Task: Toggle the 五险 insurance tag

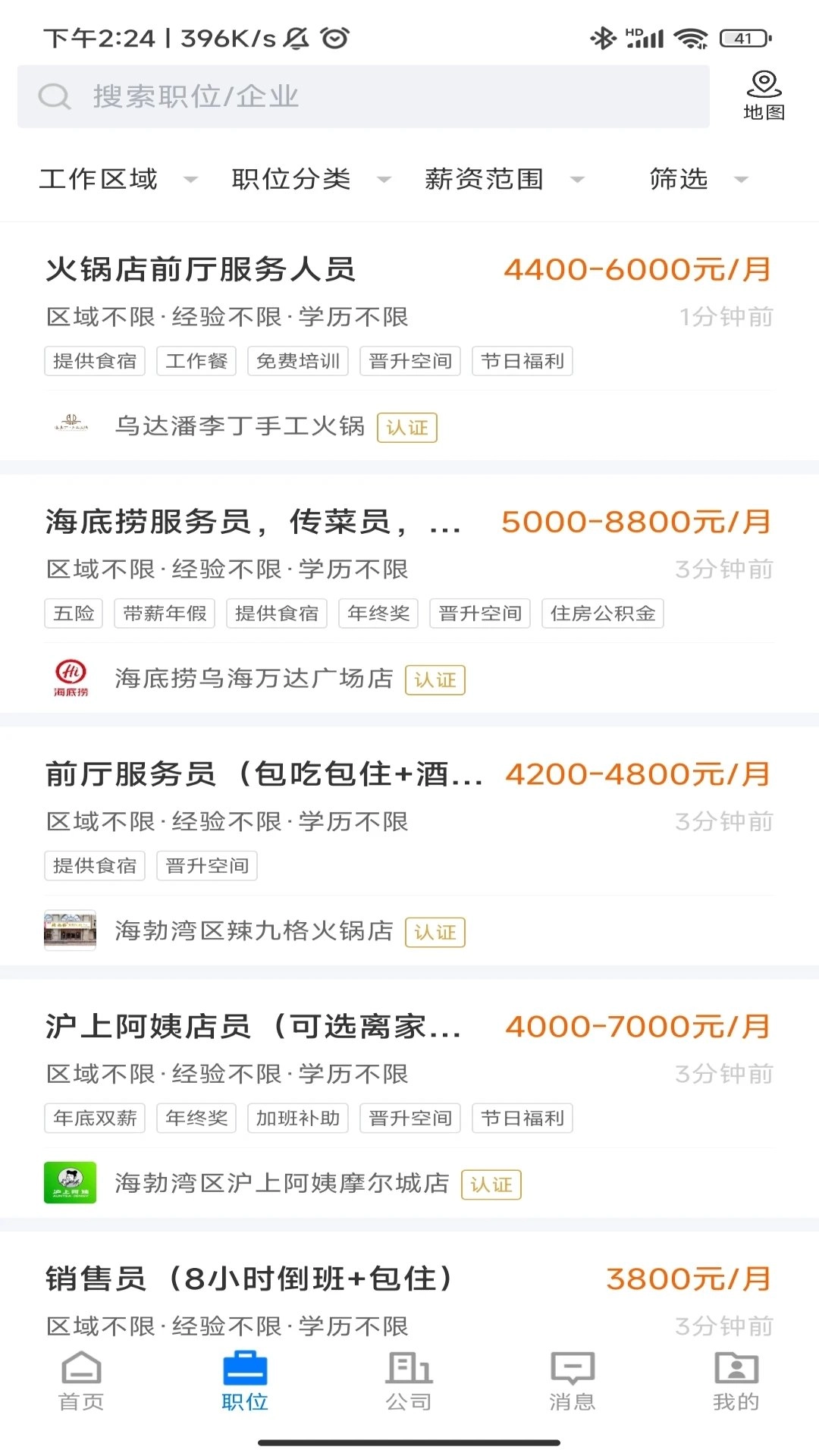Action: (72, 613)
